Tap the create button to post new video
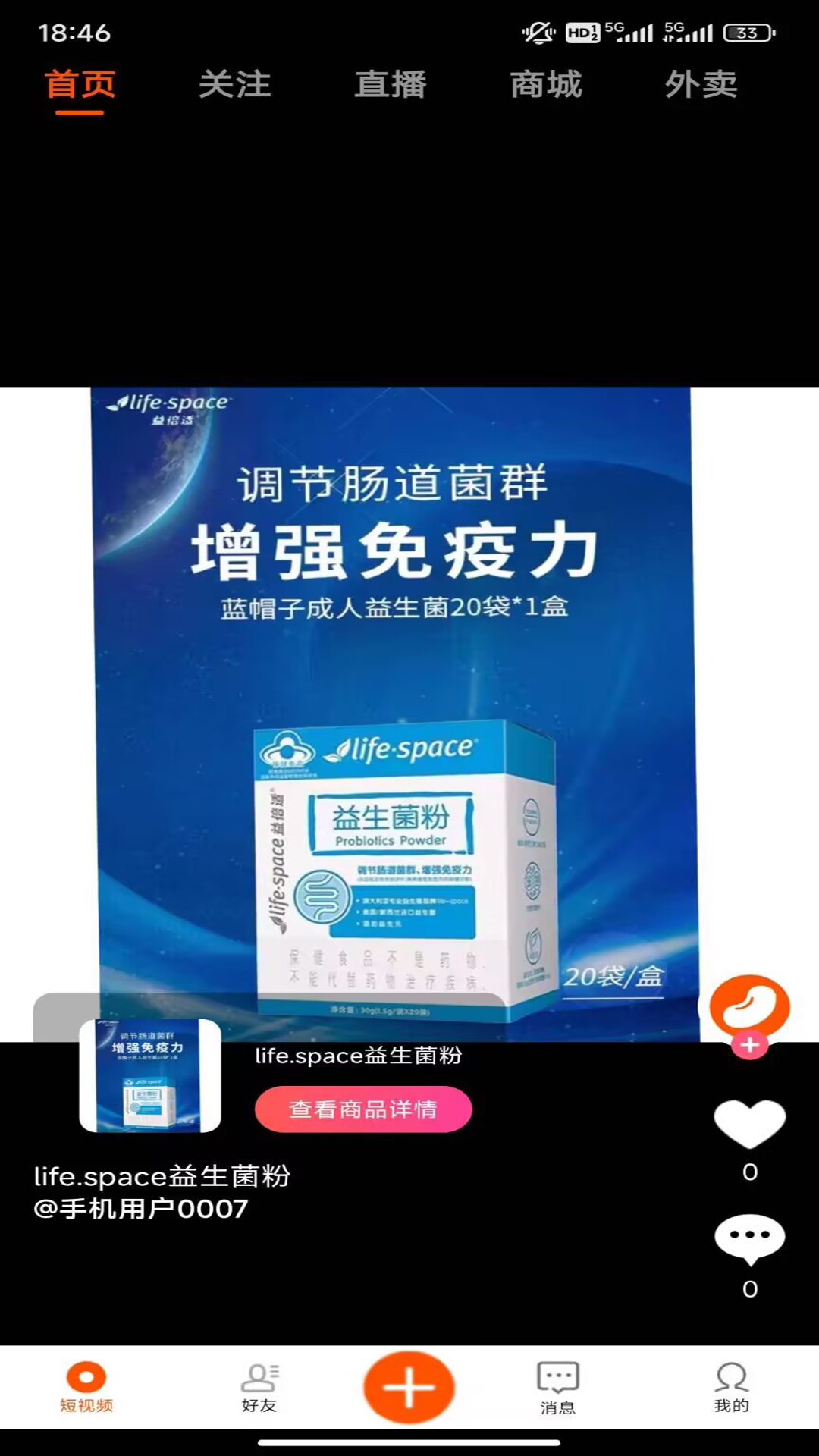Screen dimensions: 819x1456 point(409,1386)
